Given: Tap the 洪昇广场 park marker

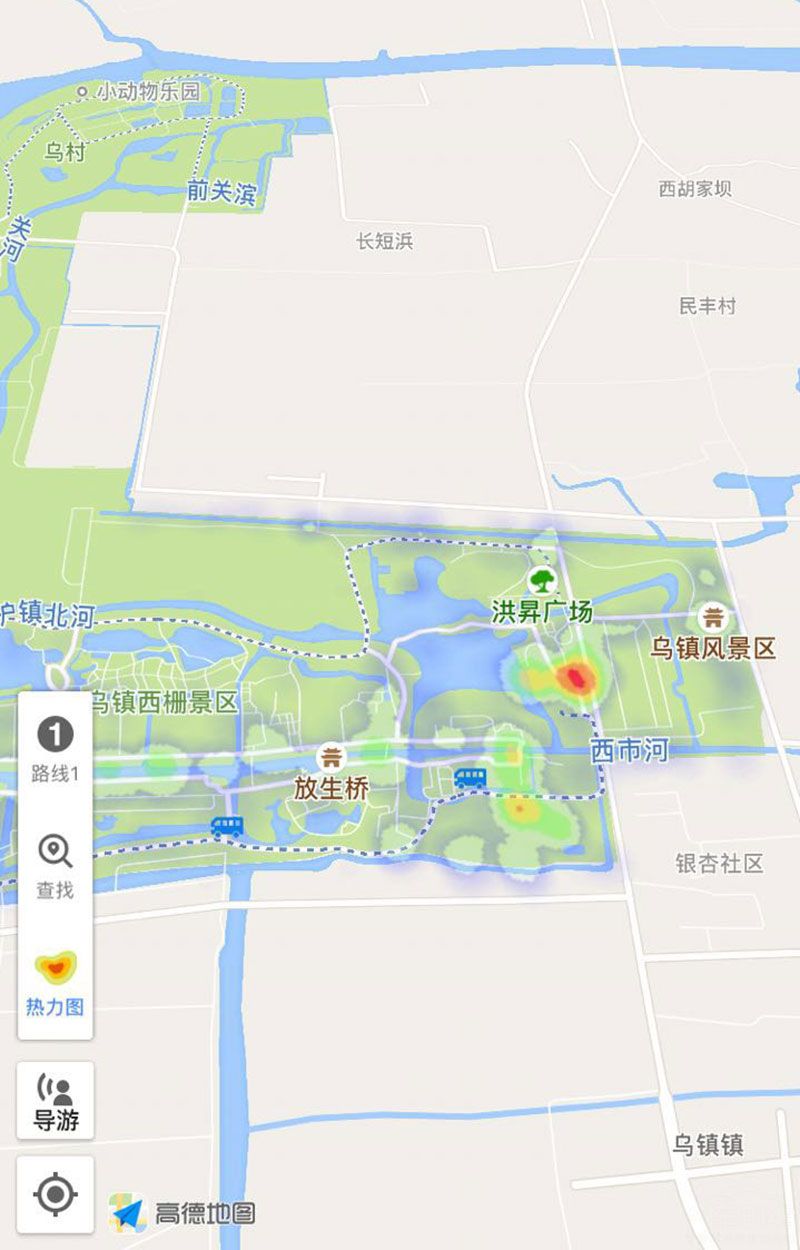Looking at the screenshot, I should (543, 580).
